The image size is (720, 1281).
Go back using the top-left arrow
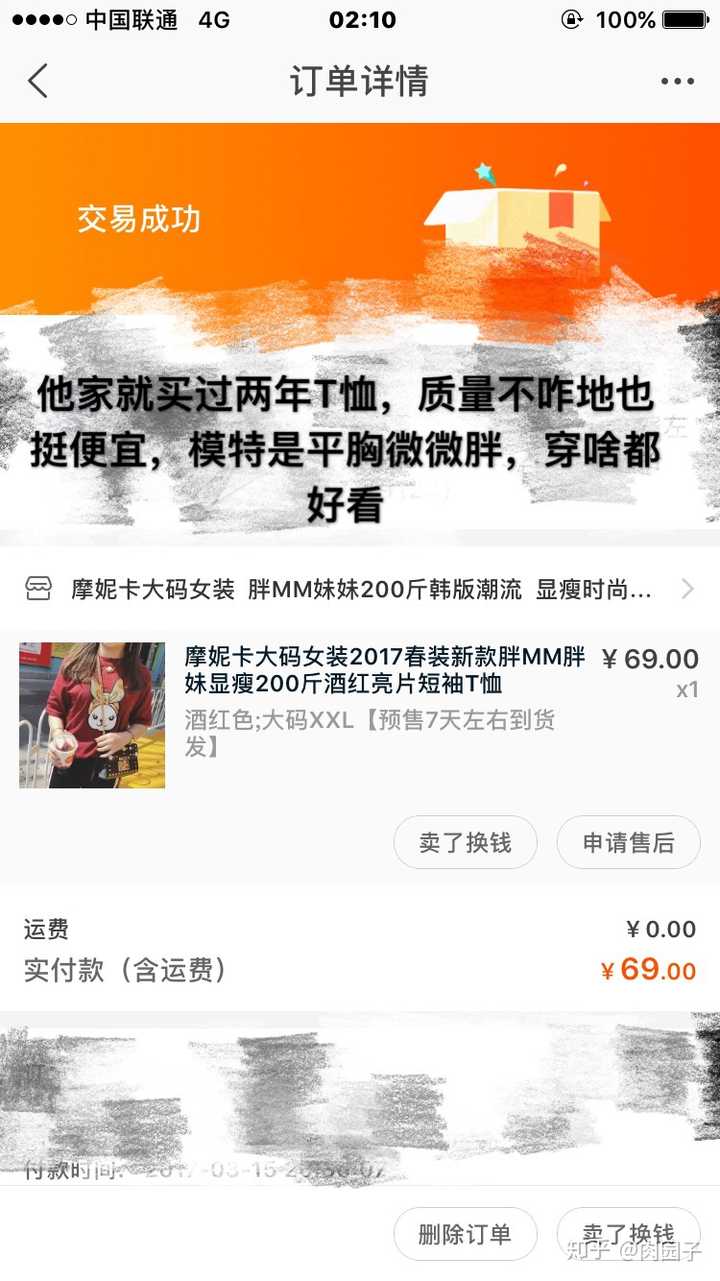pos(38,81)
